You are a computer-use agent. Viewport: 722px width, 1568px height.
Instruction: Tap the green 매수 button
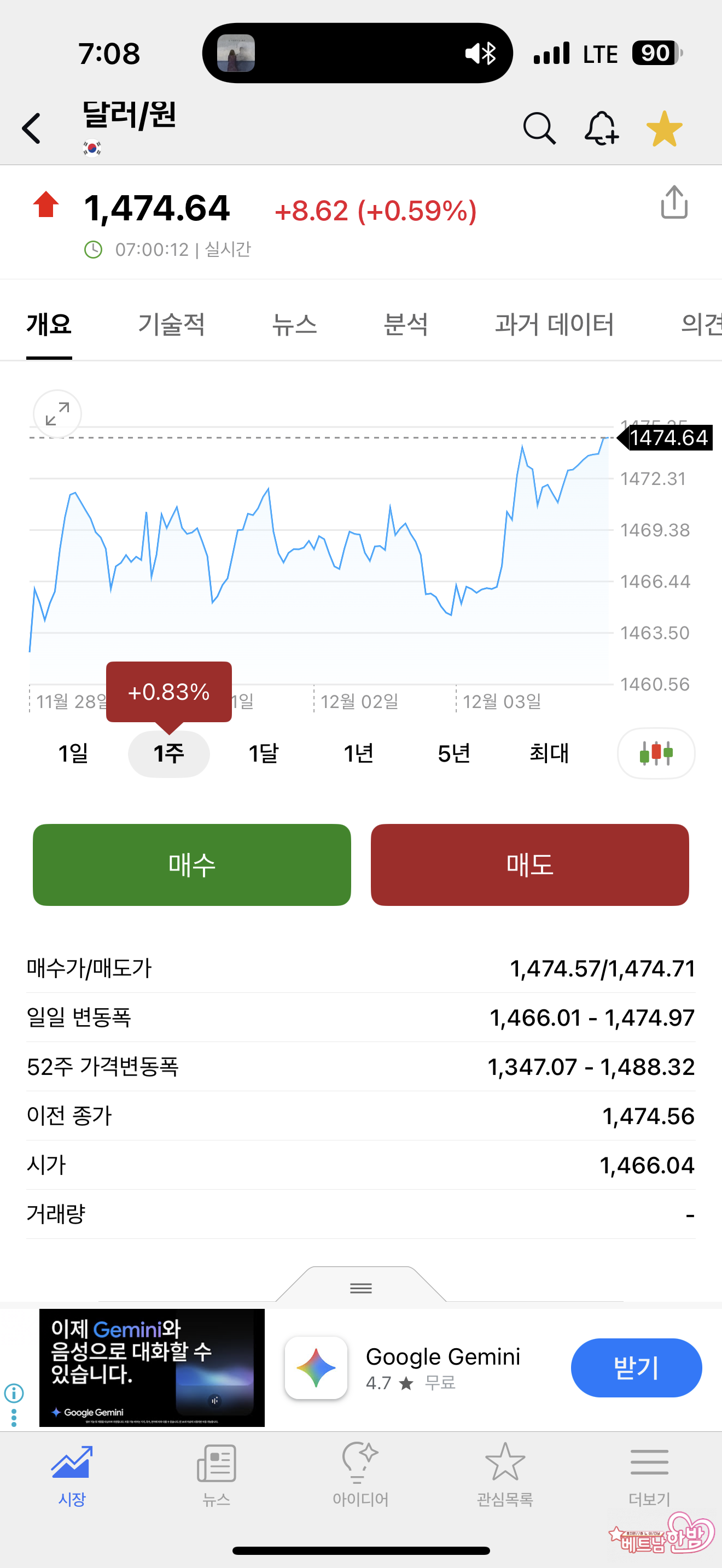192,864
